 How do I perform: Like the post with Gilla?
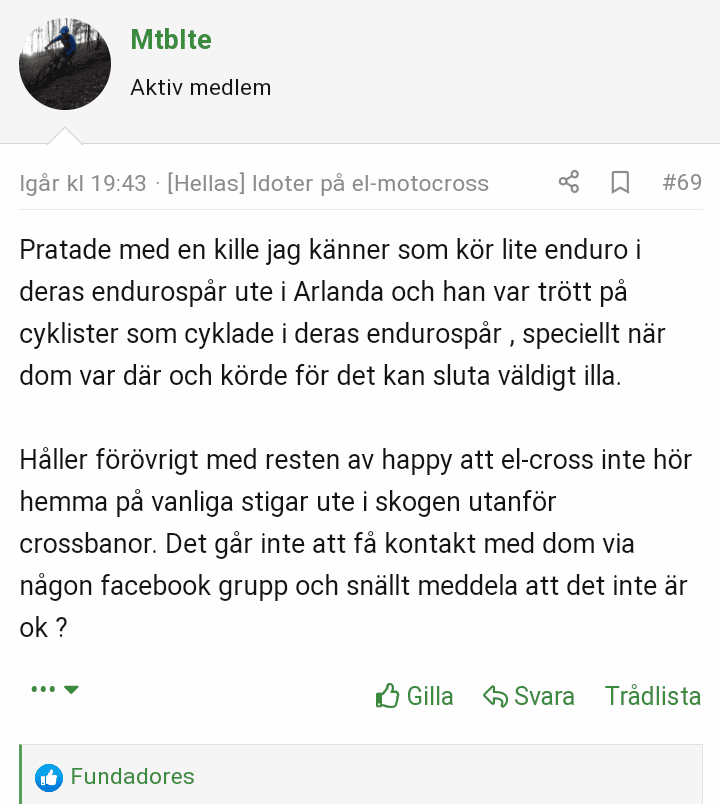coord(414,696)
